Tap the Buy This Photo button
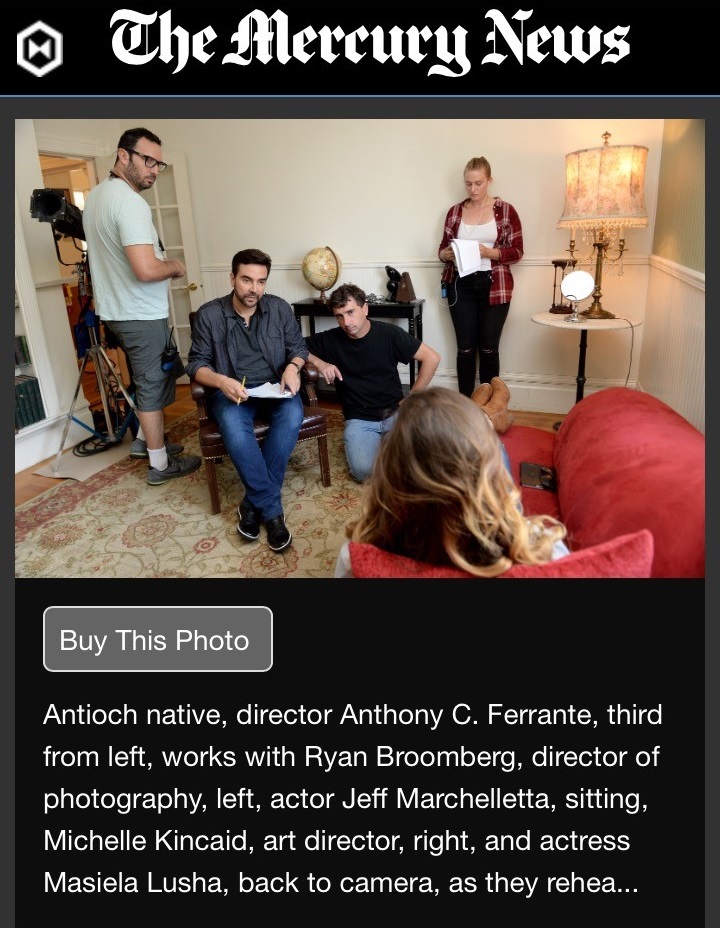This screenshot has width=720, height=928. pyautogui.click(x=157, y=639)
